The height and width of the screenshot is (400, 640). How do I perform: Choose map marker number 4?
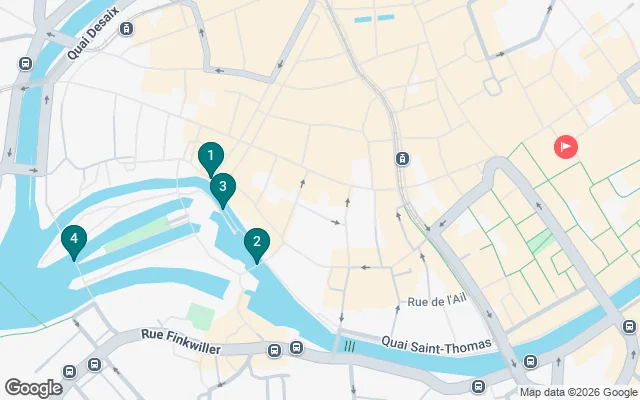coord(73,240)
